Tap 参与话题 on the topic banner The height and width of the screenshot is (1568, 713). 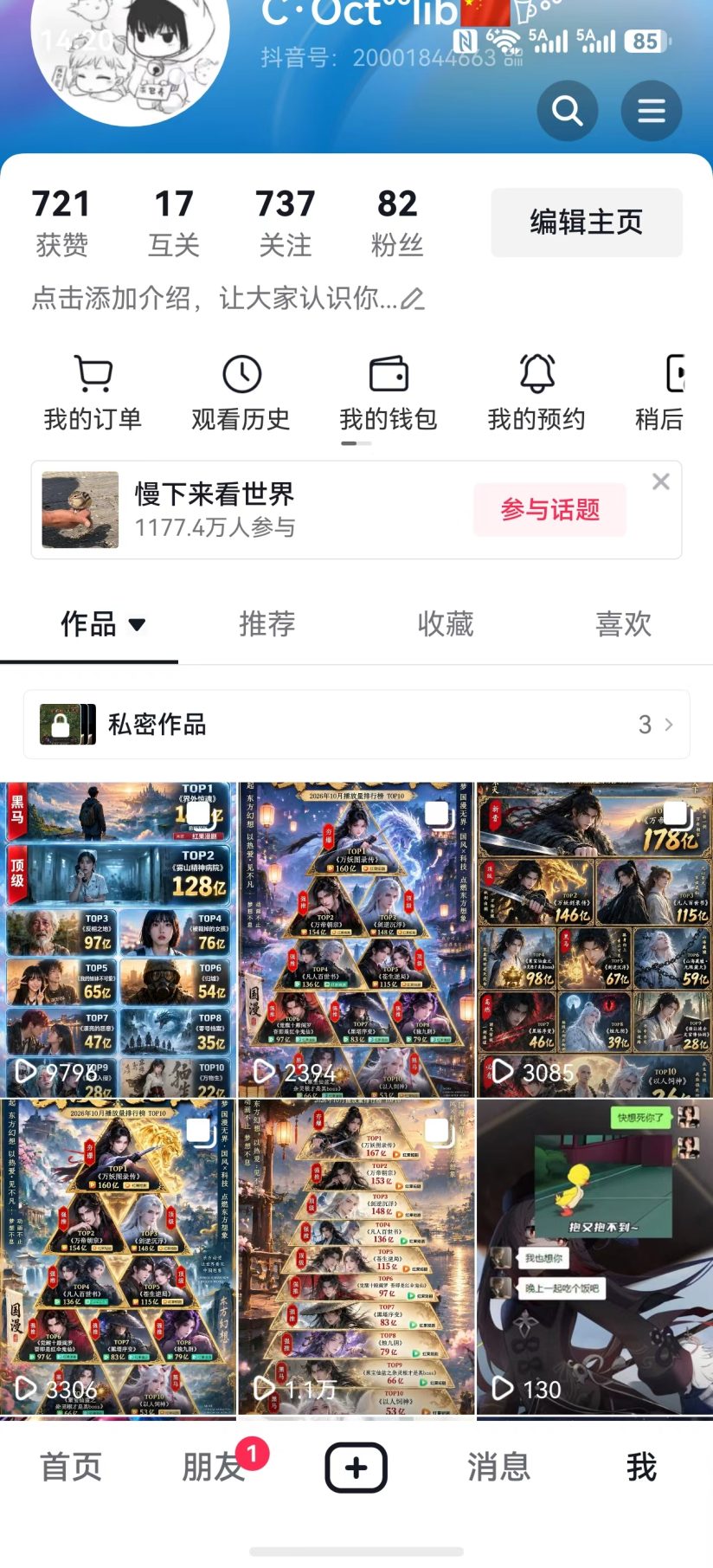(550, 510)
